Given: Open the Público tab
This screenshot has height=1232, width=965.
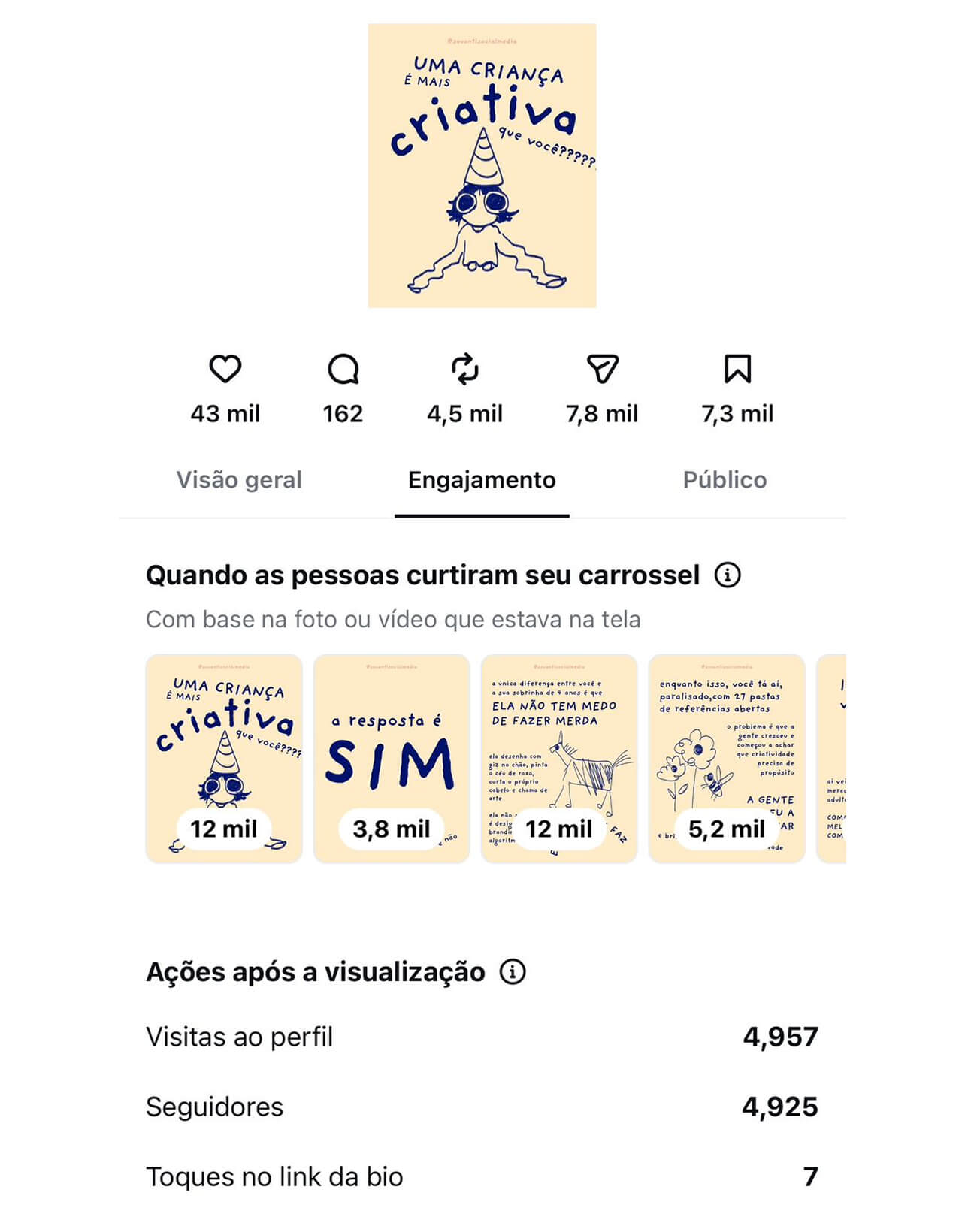Looking at the screenshot, I should coord(725,480).
